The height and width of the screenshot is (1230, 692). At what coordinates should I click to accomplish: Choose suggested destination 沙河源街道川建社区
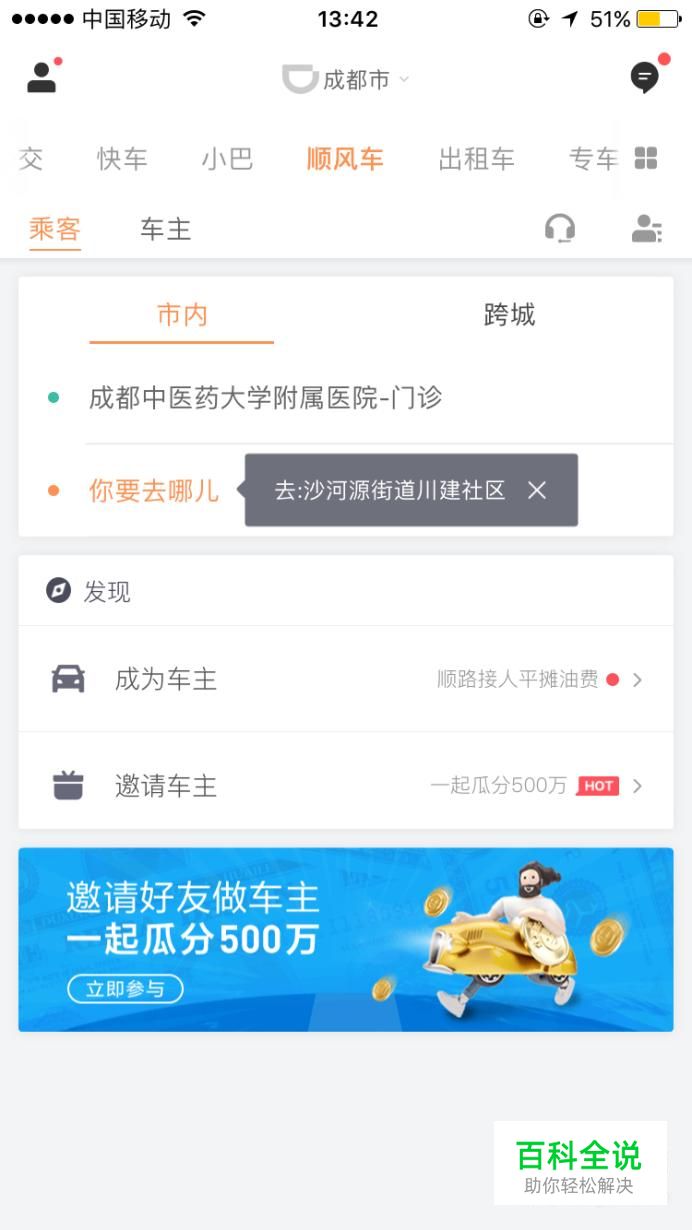tap(390, 490)
